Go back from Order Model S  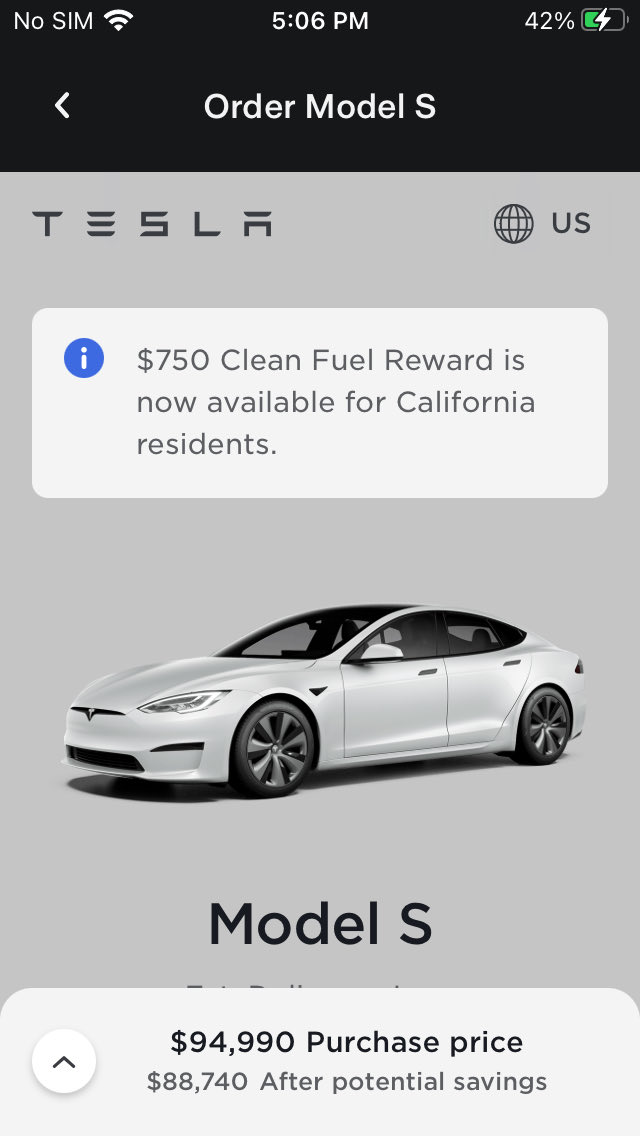click(x=62, y=106)
